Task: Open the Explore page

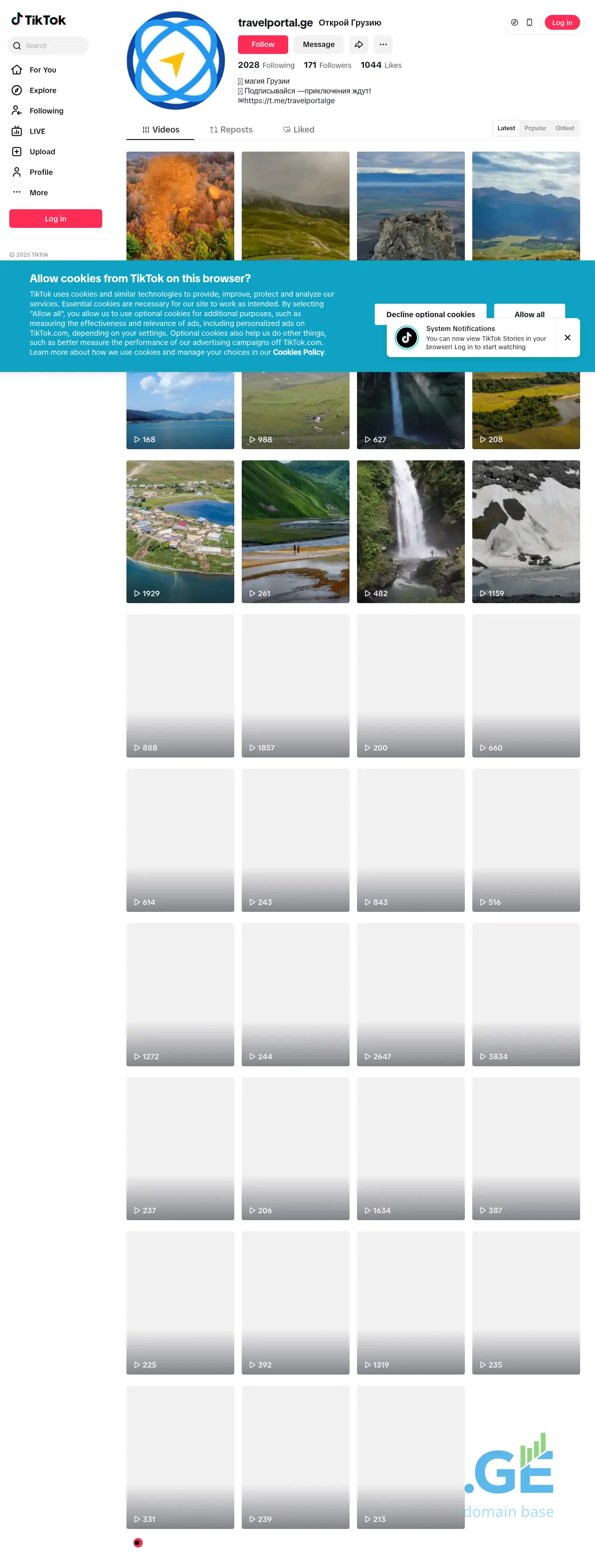Action: tap(43, 91)
